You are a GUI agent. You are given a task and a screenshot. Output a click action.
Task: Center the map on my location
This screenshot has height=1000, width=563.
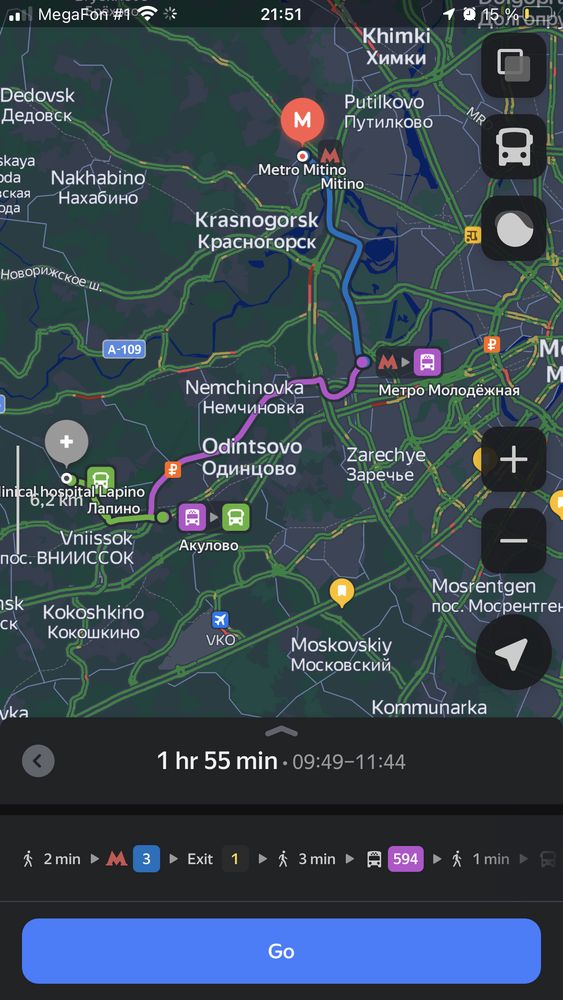pyautogui.click(x=513, y=652)
